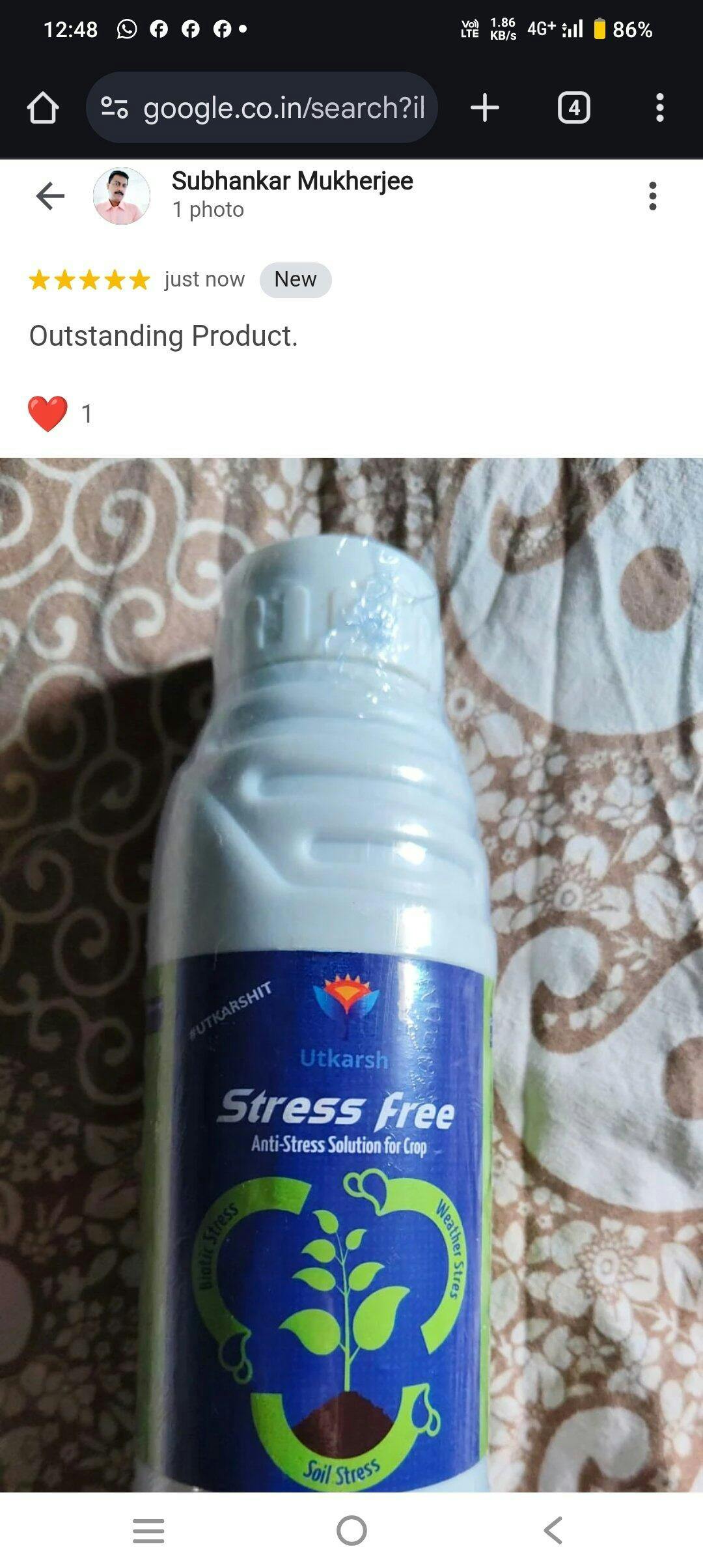703x1568 pixels.
Task: Show the four open tabs
Action: [x=573, y=107]
